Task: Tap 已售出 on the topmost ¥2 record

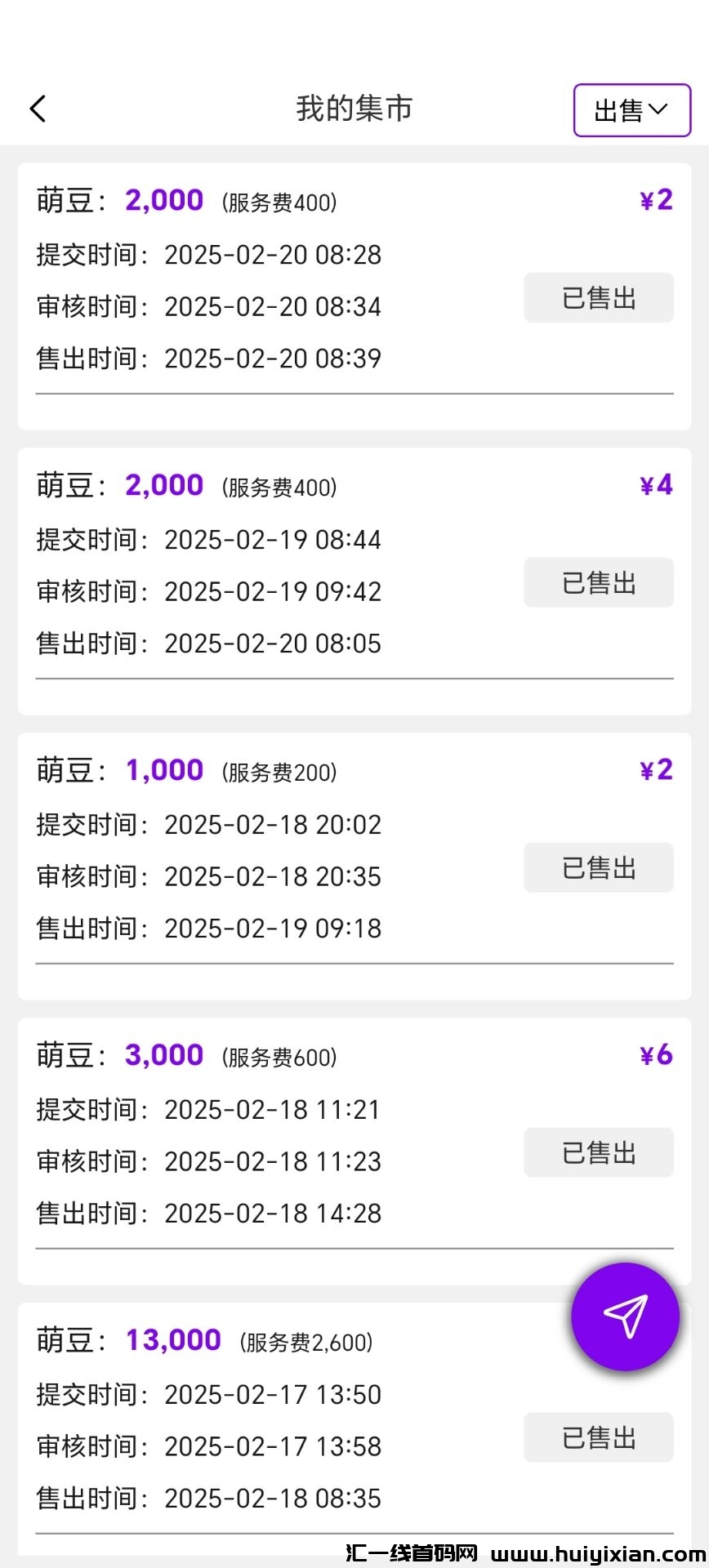Action: pos(599,297)
